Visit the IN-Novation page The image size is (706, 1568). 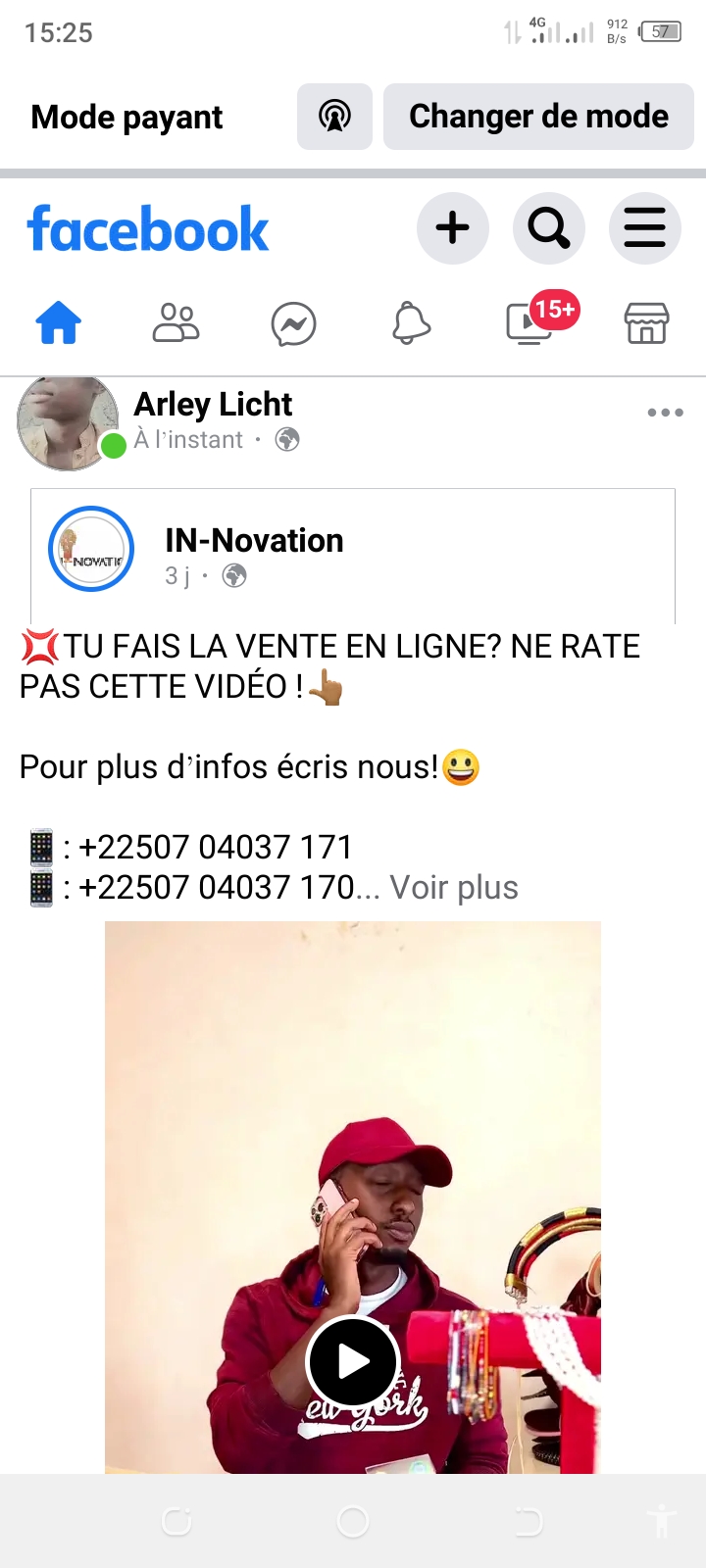254,540
